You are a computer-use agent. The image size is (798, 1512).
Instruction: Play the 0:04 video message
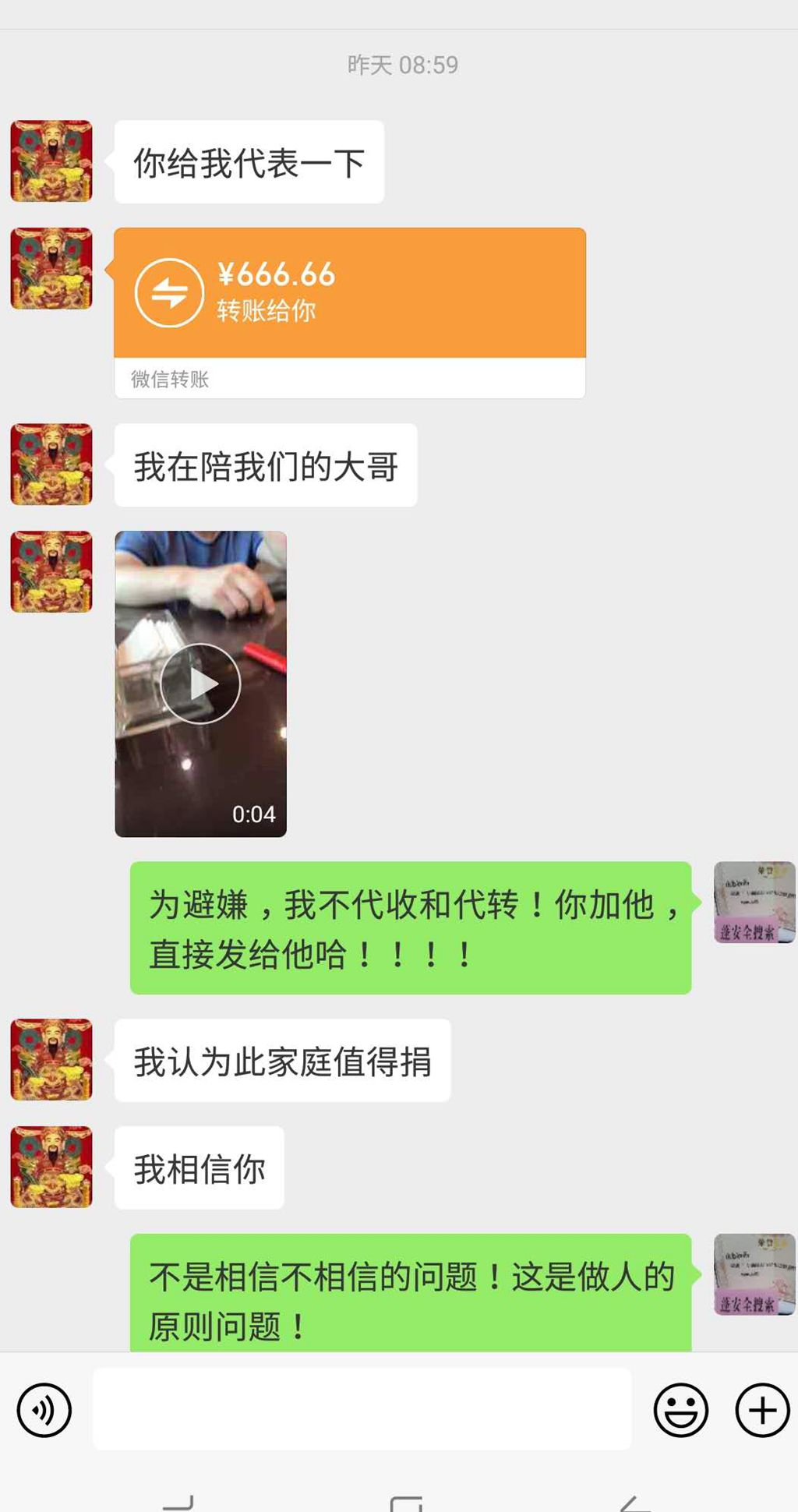point(200,684)
